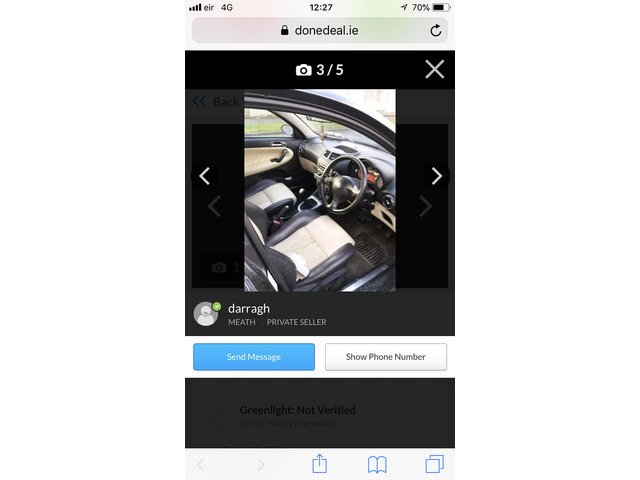
Task: Open the interior car photo
Action: coord(320,190)
